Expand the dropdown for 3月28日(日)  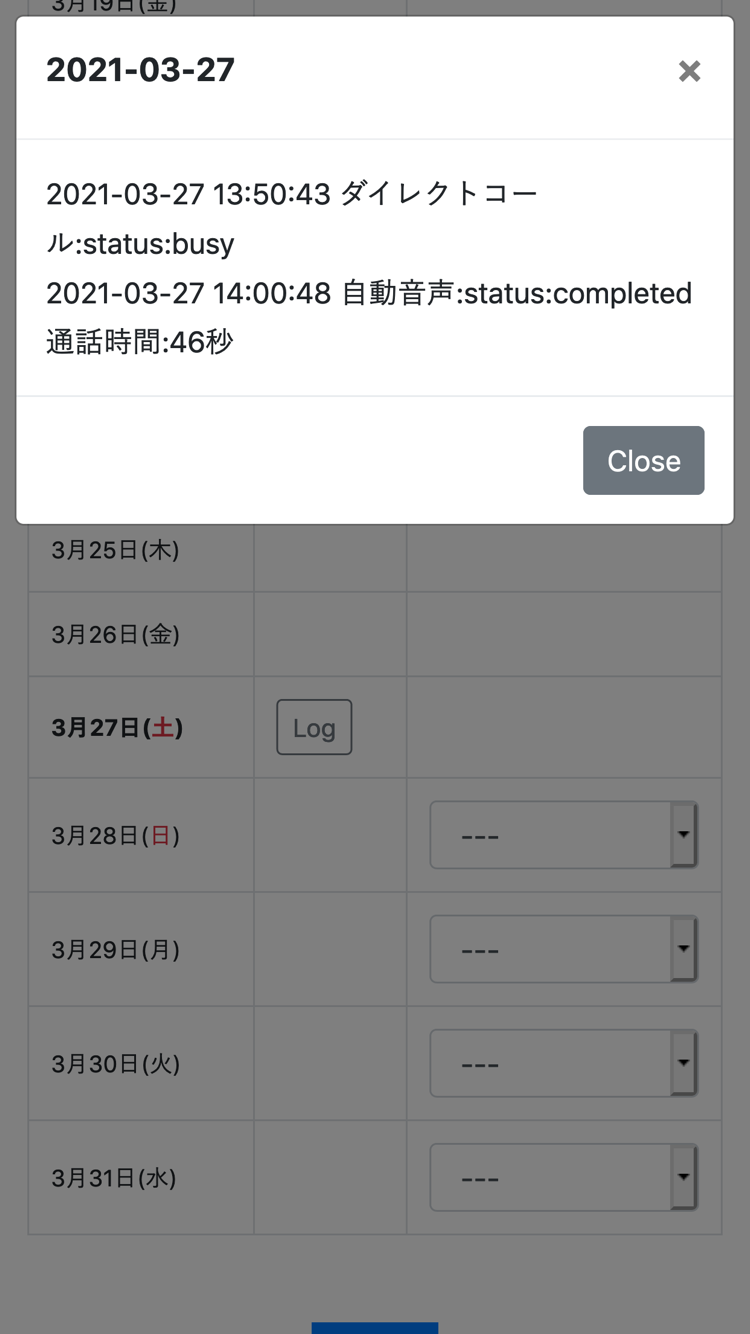(564, 835)
